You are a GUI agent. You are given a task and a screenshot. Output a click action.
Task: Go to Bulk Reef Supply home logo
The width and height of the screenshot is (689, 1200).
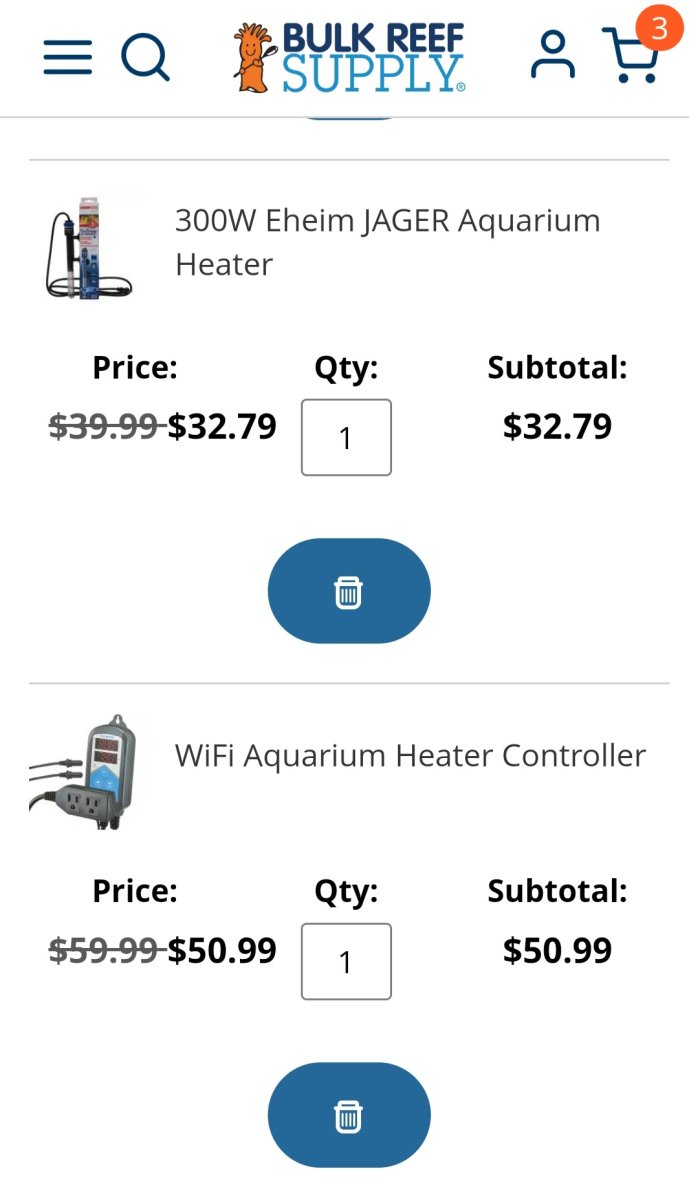click(x=349, y=57)
